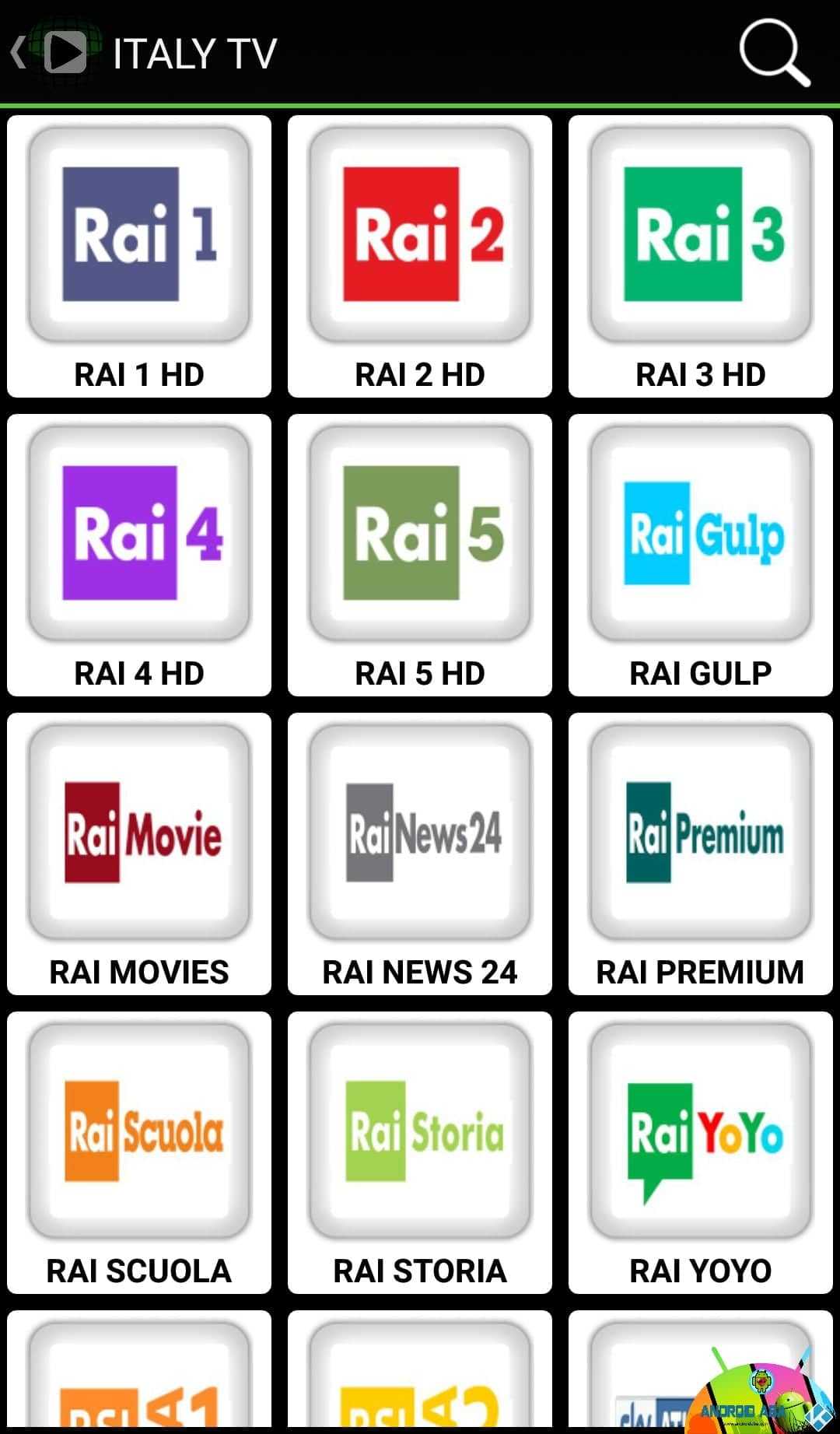Open the search magnifier icon
This screenshot has height=1434, width=840.
click(775, 53)
